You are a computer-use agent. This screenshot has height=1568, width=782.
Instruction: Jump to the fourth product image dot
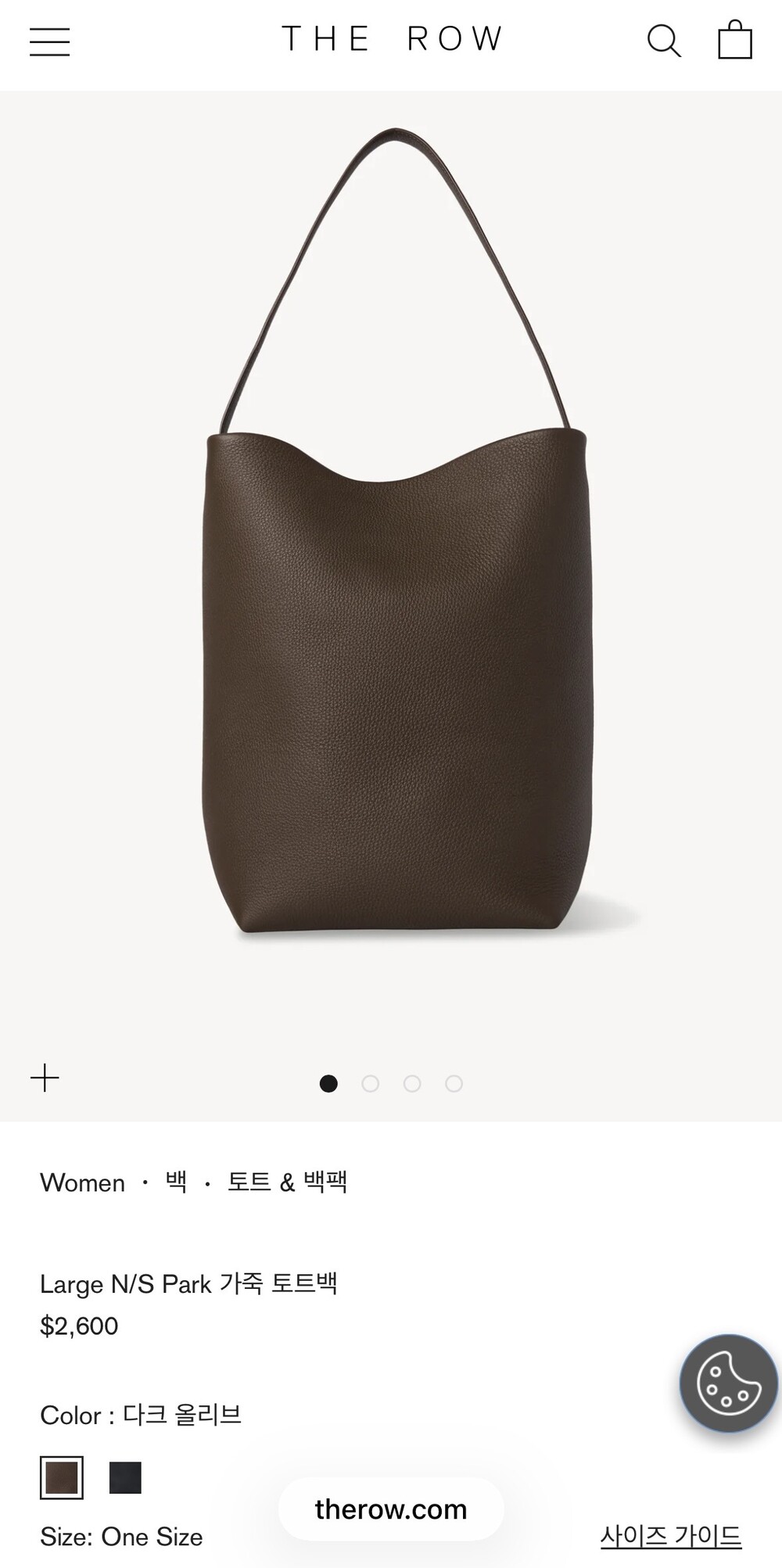tap(454, 1083)
